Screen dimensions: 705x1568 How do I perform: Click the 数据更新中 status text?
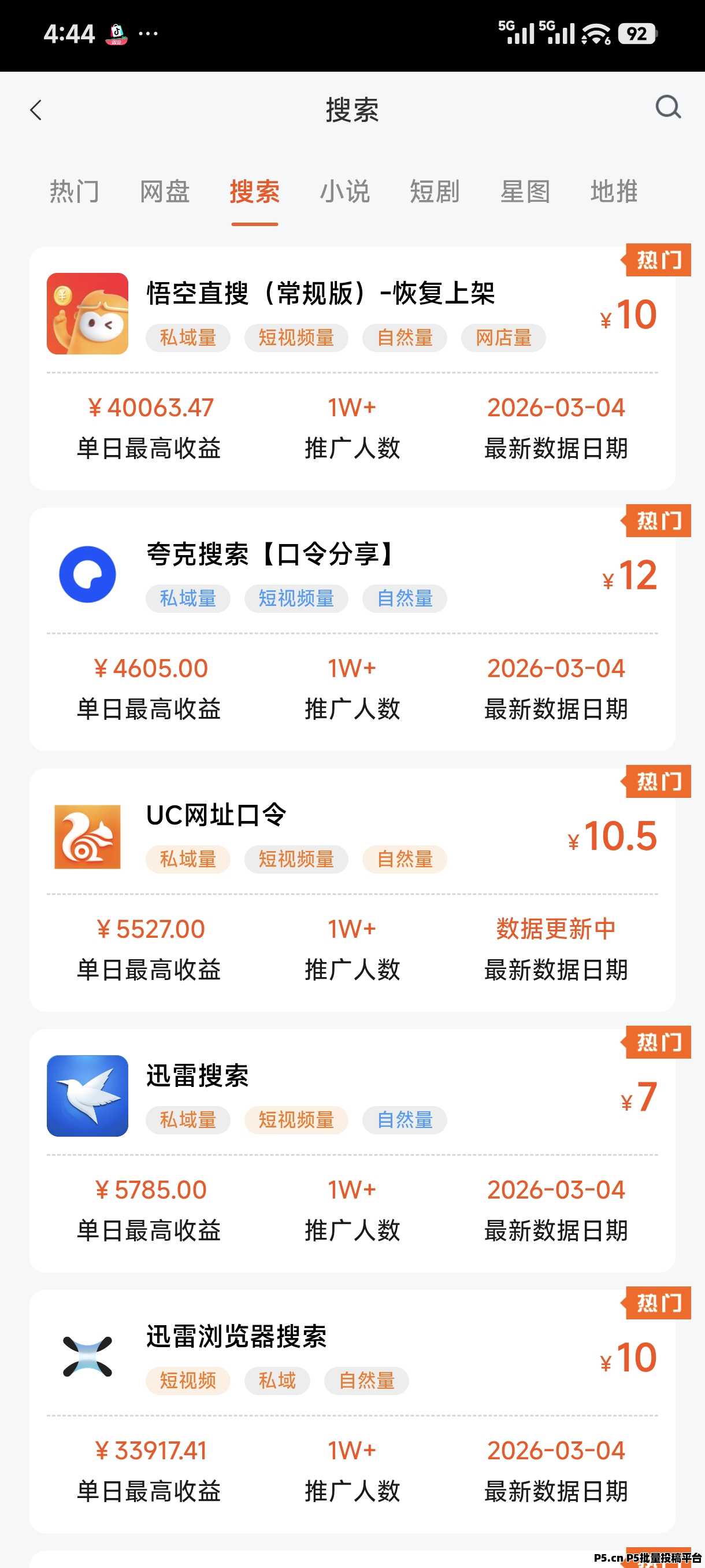pyautogui.click(x=555, y=930)
